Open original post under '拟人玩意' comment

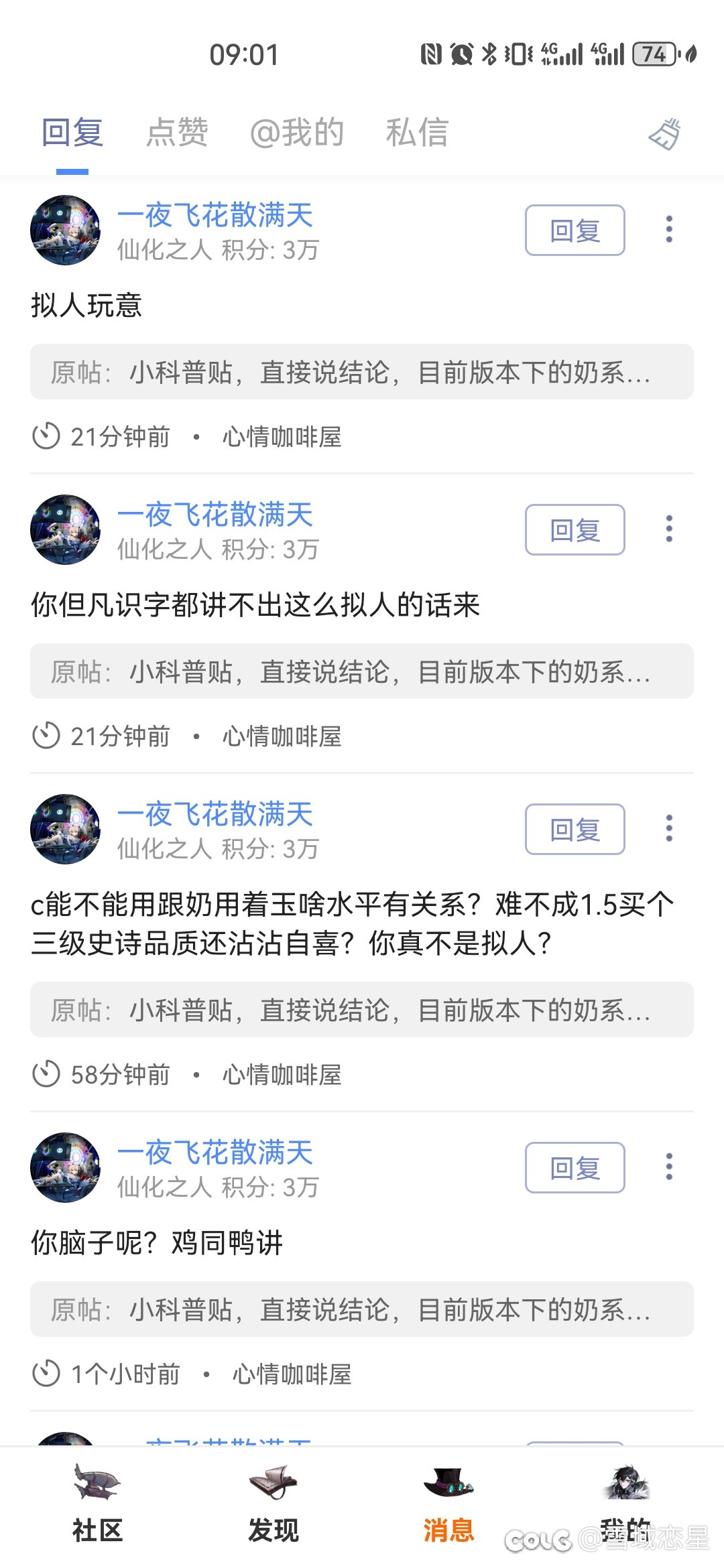[x=362, y=372]
